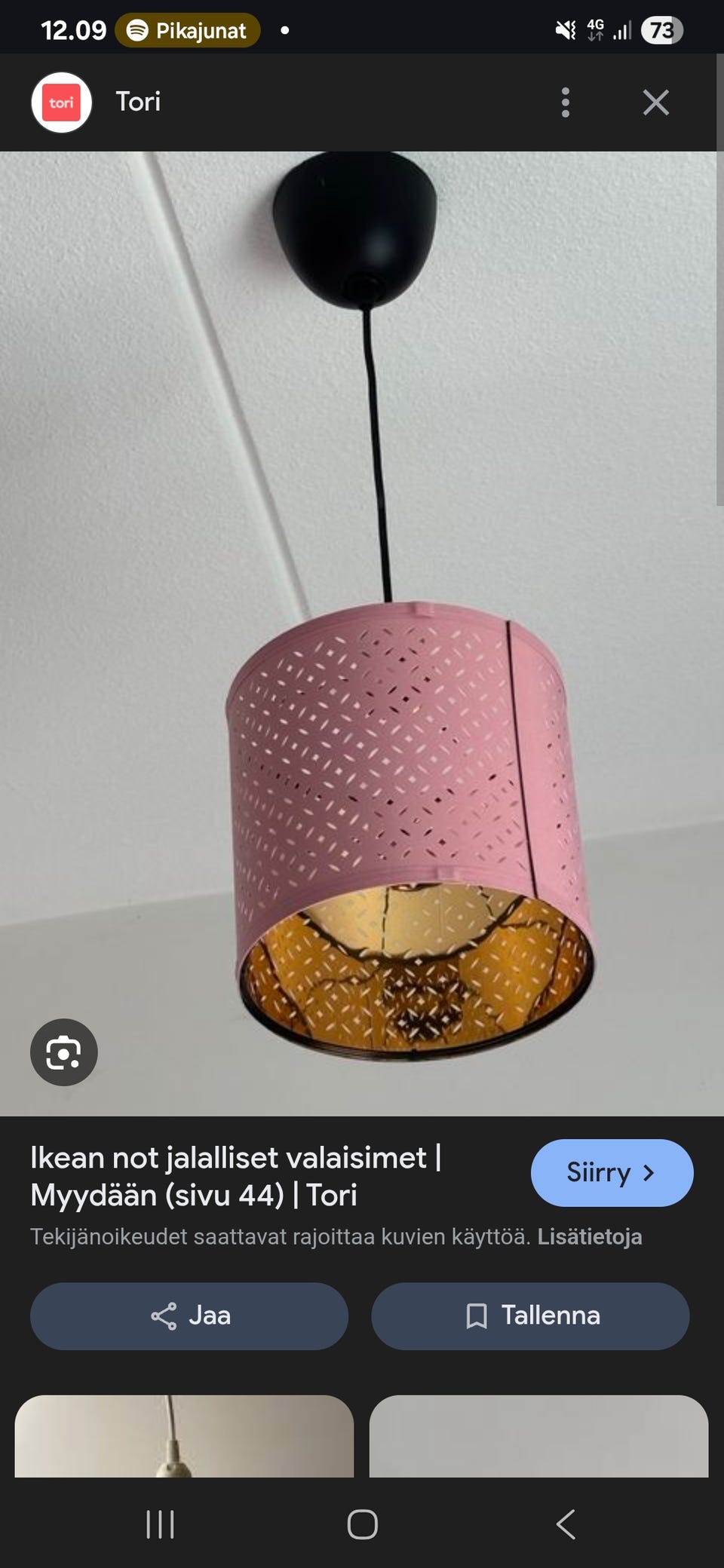Save the image with Tallenna
The height and width of the screenshot is (1568, 724).
530,1316
